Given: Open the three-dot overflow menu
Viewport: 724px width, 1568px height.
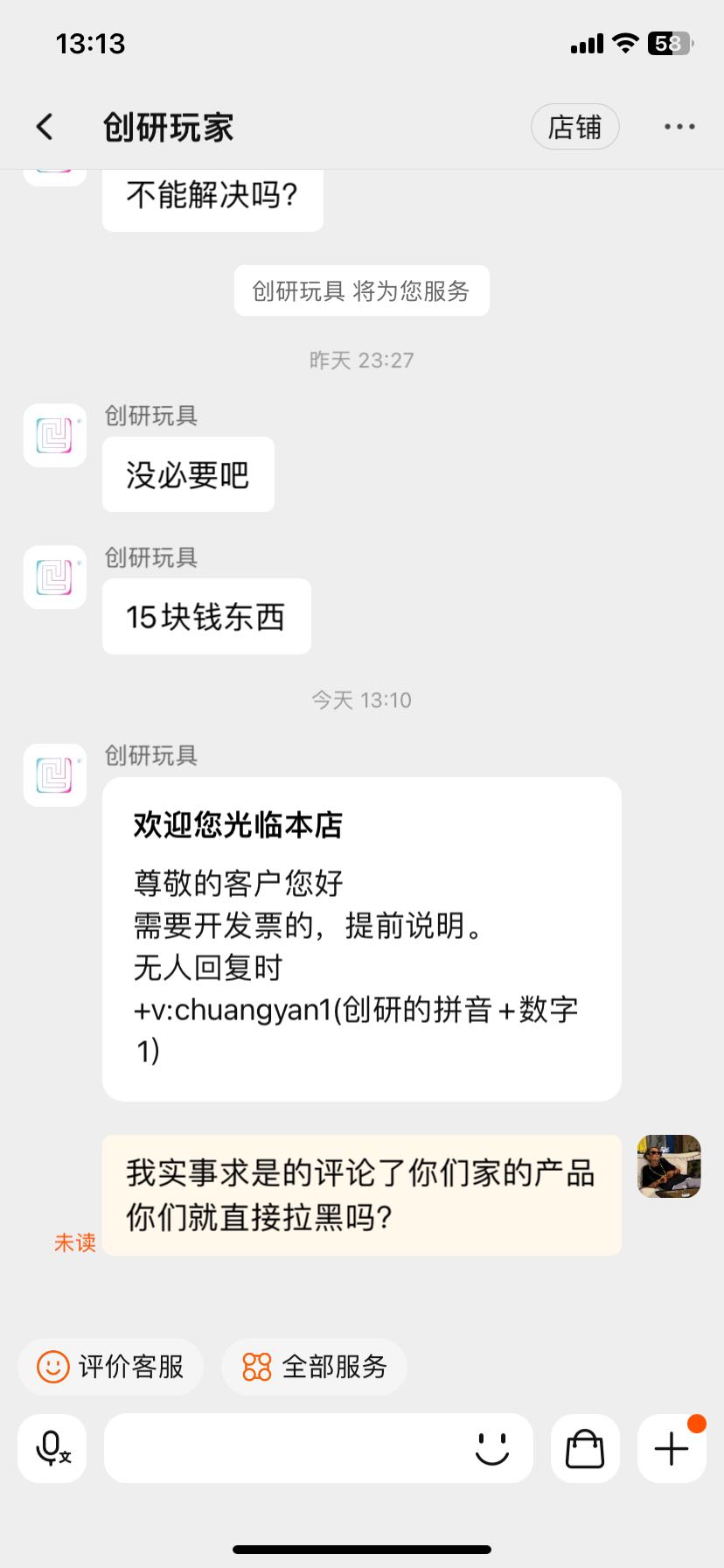Looking at the screenshot, I should 679,127.
